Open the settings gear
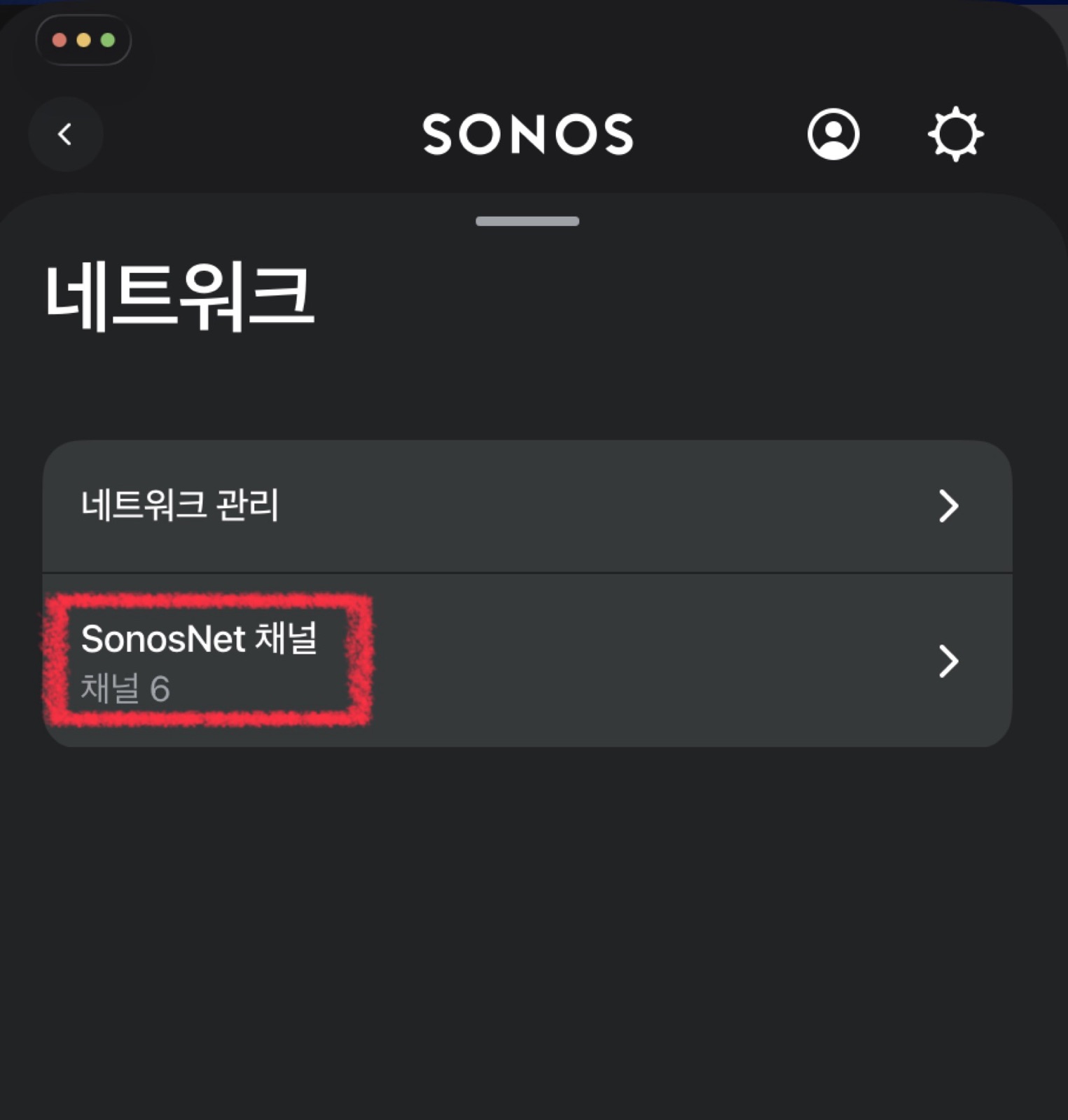This screenshot has width=1068, height=1120. coord(955,134)
